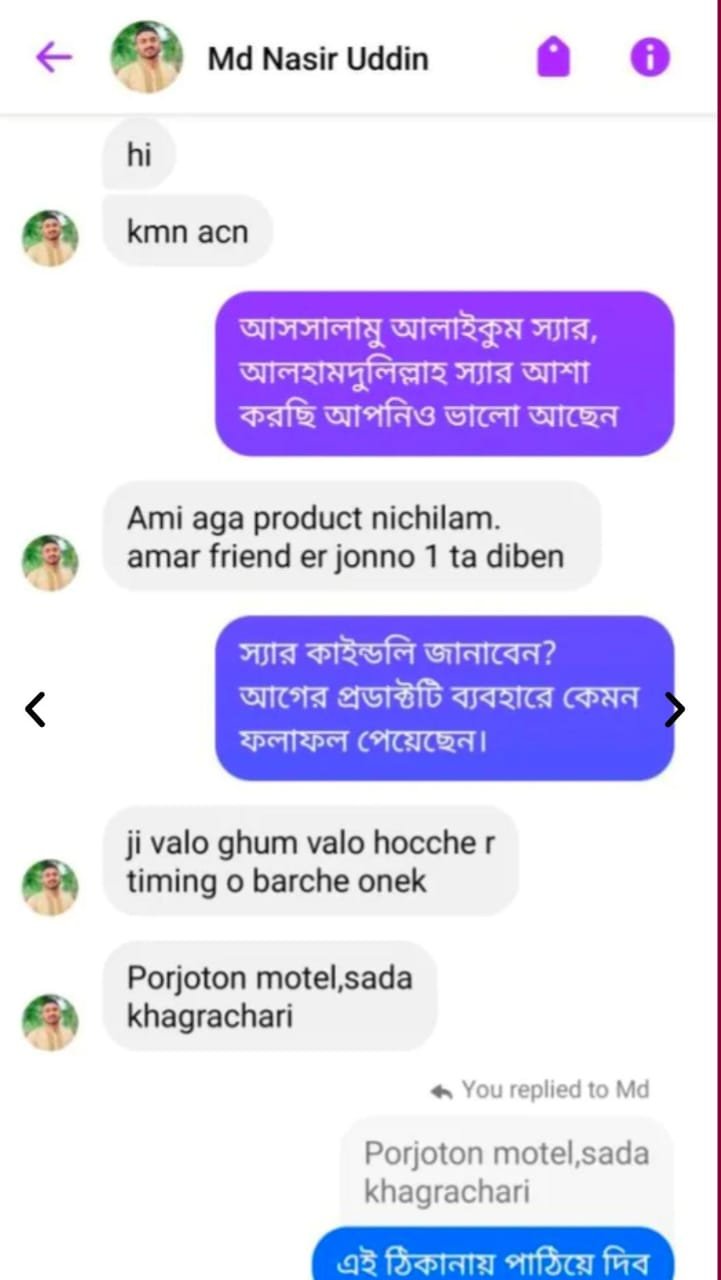Select the contact name Md Nasir Uddin
This screenshot has width=721, height=1280.
318,58
